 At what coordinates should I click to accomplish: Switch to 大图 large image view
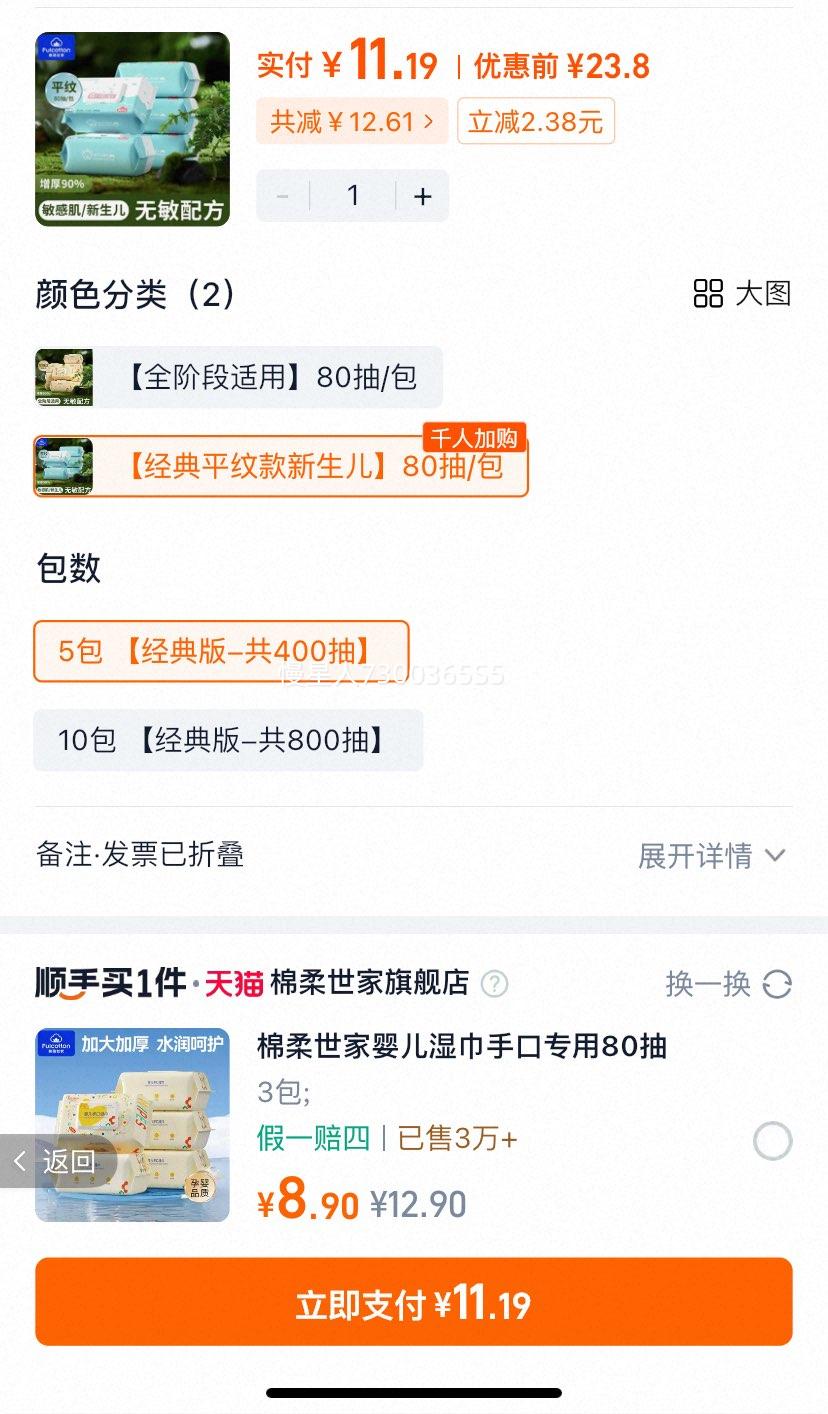pyautogui.click(x=742, y=294)
